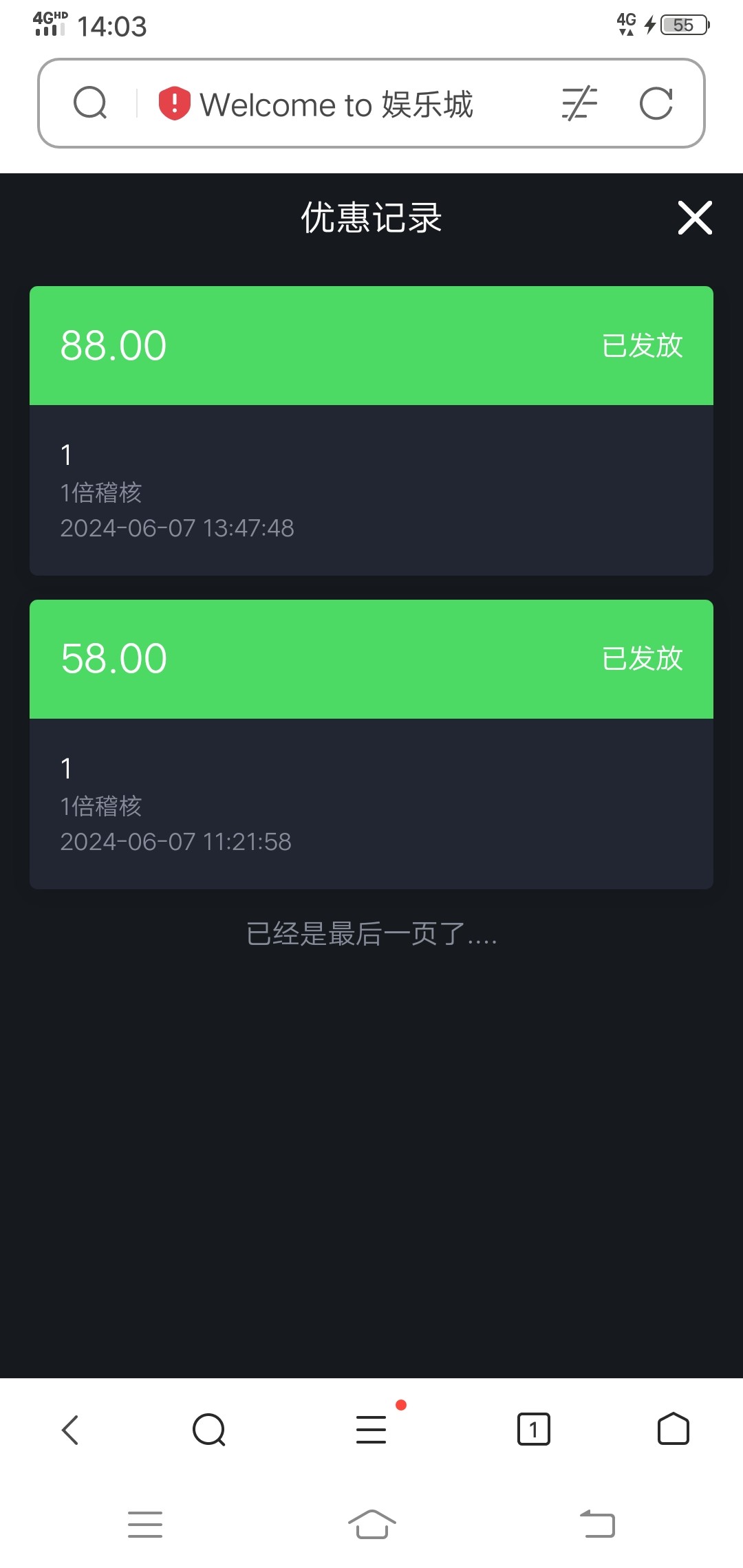Tap the address bar page title
Viewport: 743px width, 1568px height.
pyautogui.click(x=336, y=105)
